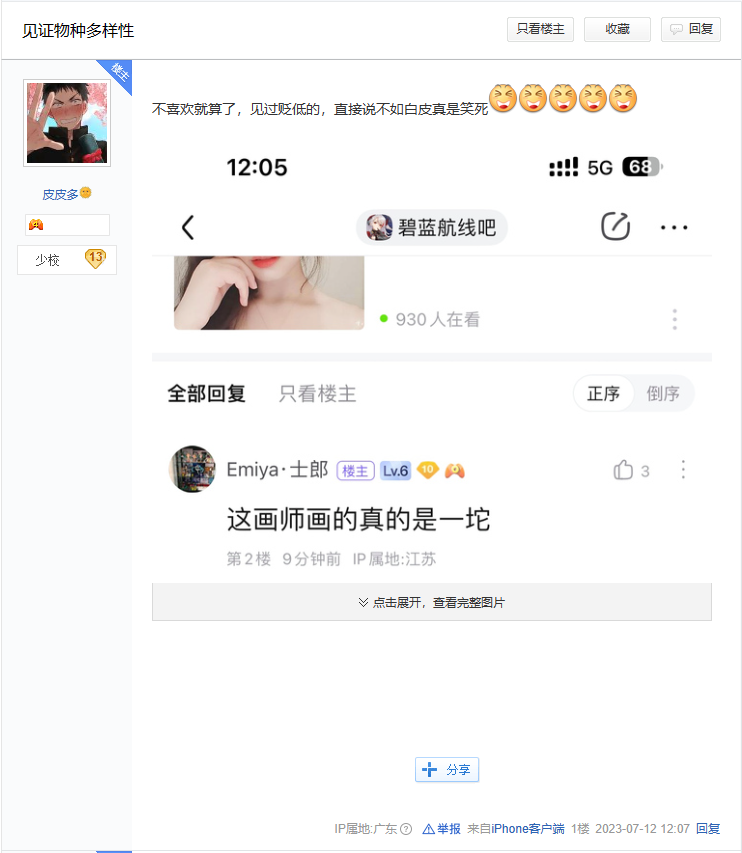Screen dimensions: 742x853
Task: Tap the 分享 share button
Action: (x=447, y=770)
